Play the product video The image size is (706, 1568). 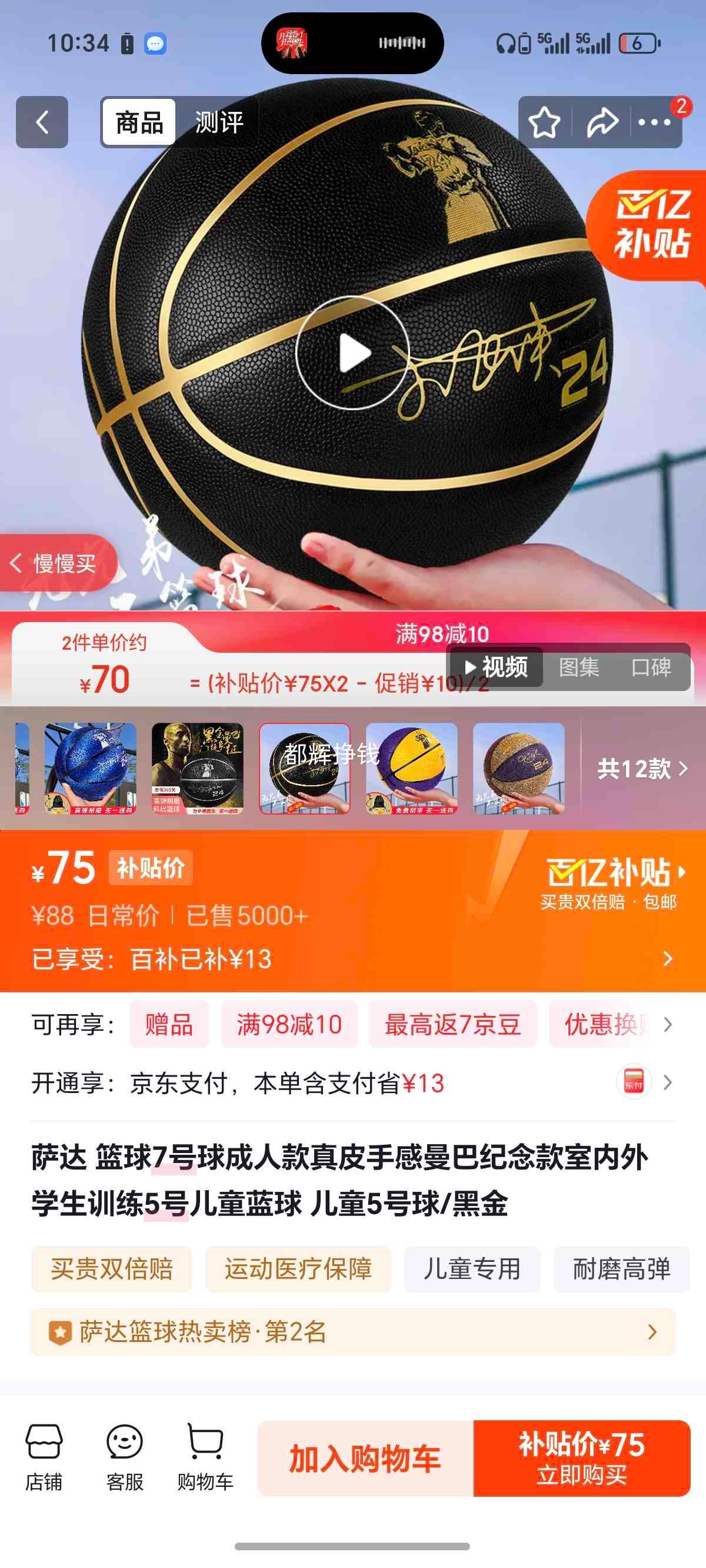pos(352,353)
